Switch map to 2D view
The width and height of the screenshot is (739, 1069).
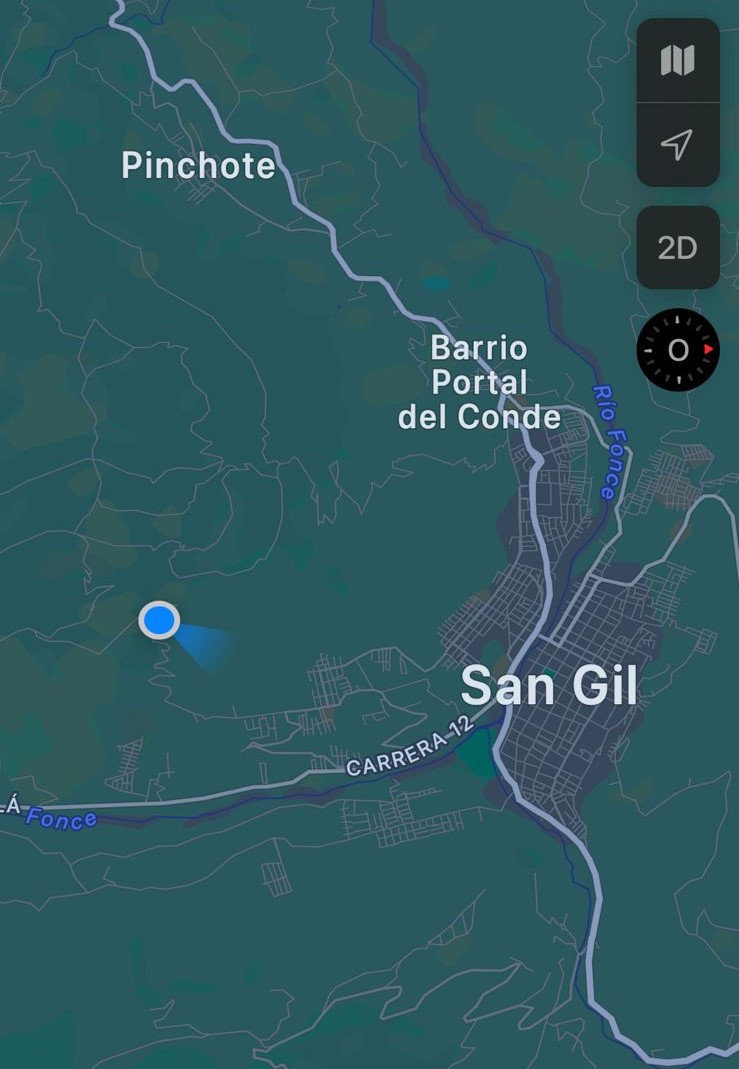point(677,248)
